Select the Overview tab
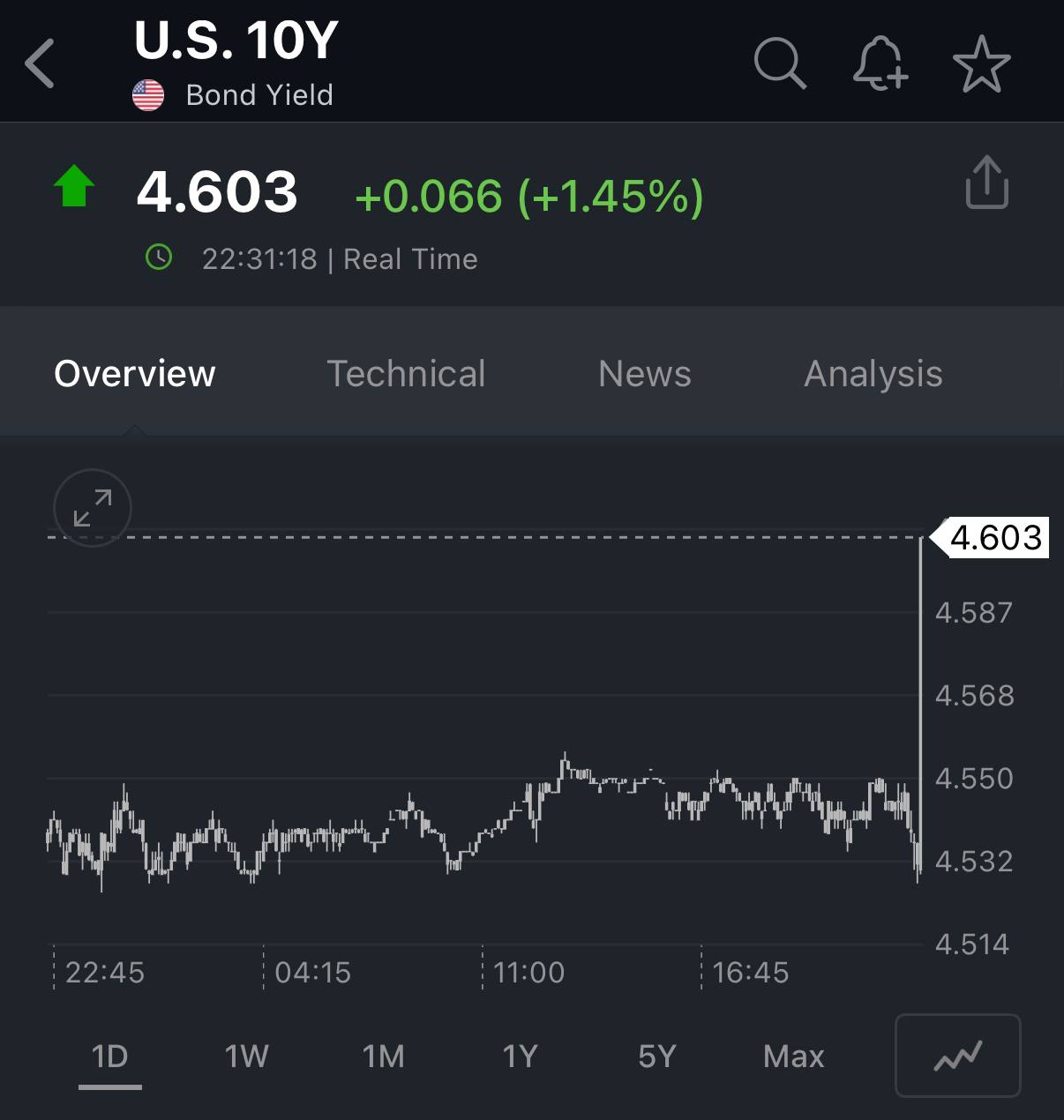Image resolution: width=1064 pixels, height=1120 pixels. 135,373
